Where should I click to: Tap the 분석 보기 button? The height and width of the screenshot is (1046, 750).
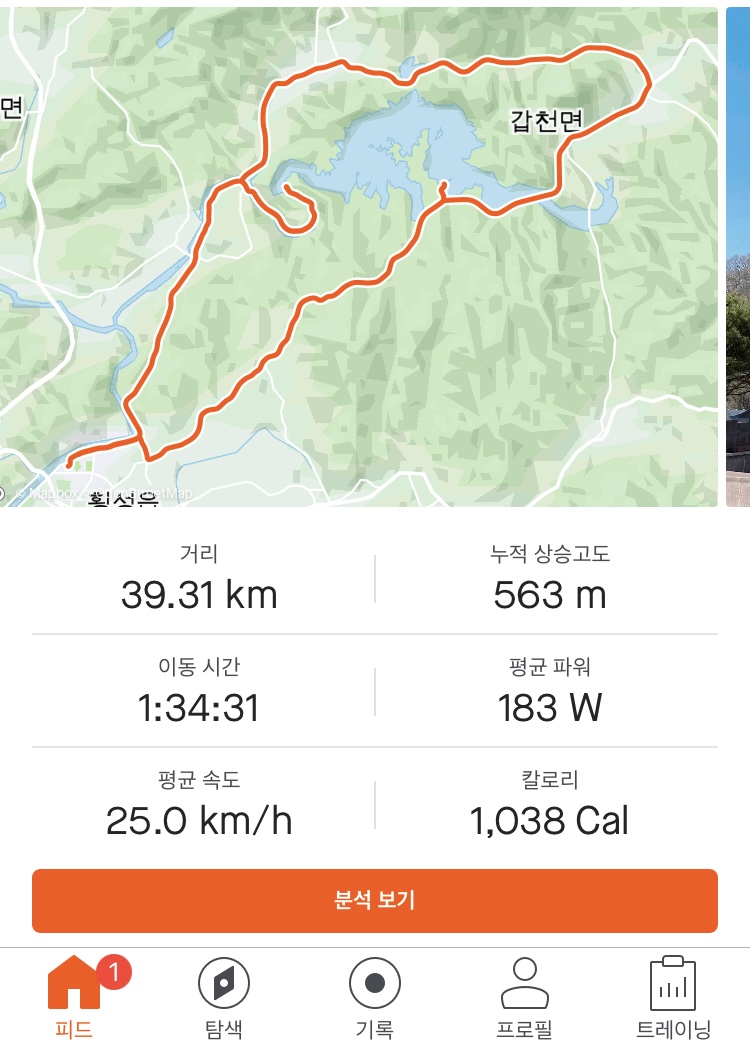tap(374, 900)
